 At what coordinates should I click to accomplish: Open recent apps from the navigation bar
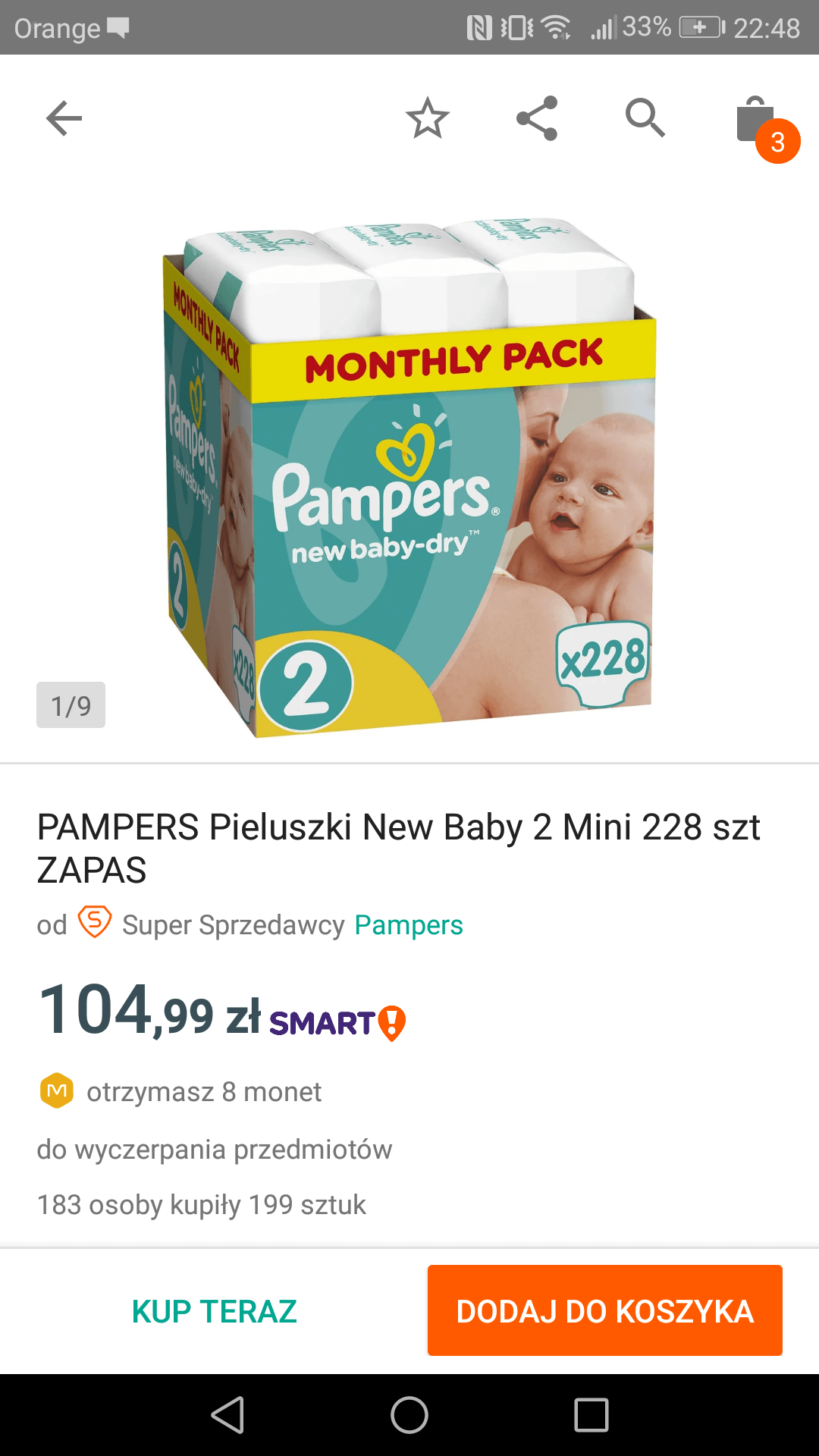[591, 1415]
